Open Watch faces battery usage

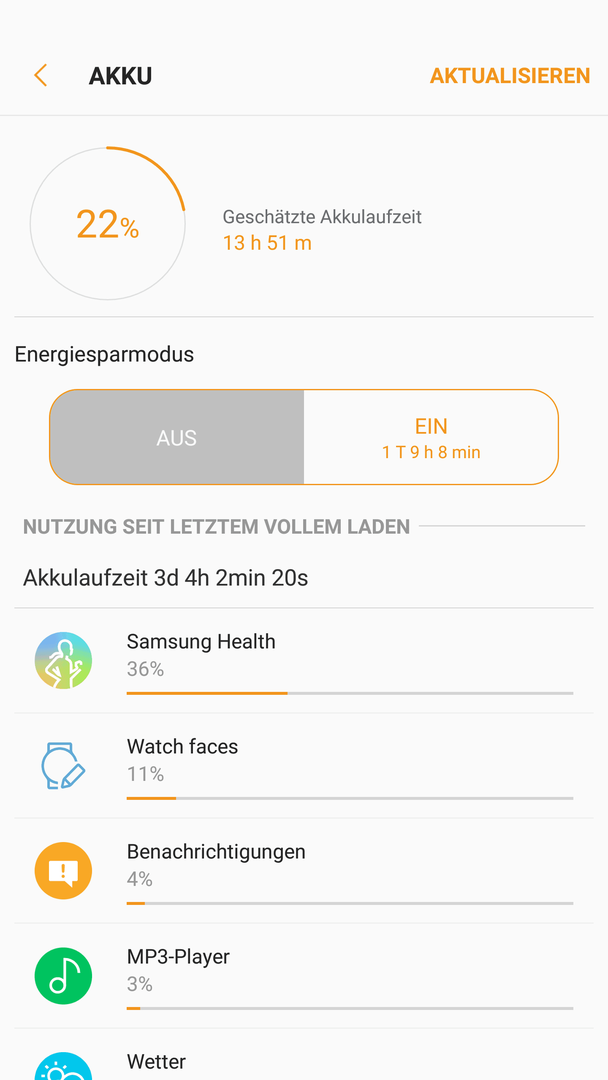304,766
